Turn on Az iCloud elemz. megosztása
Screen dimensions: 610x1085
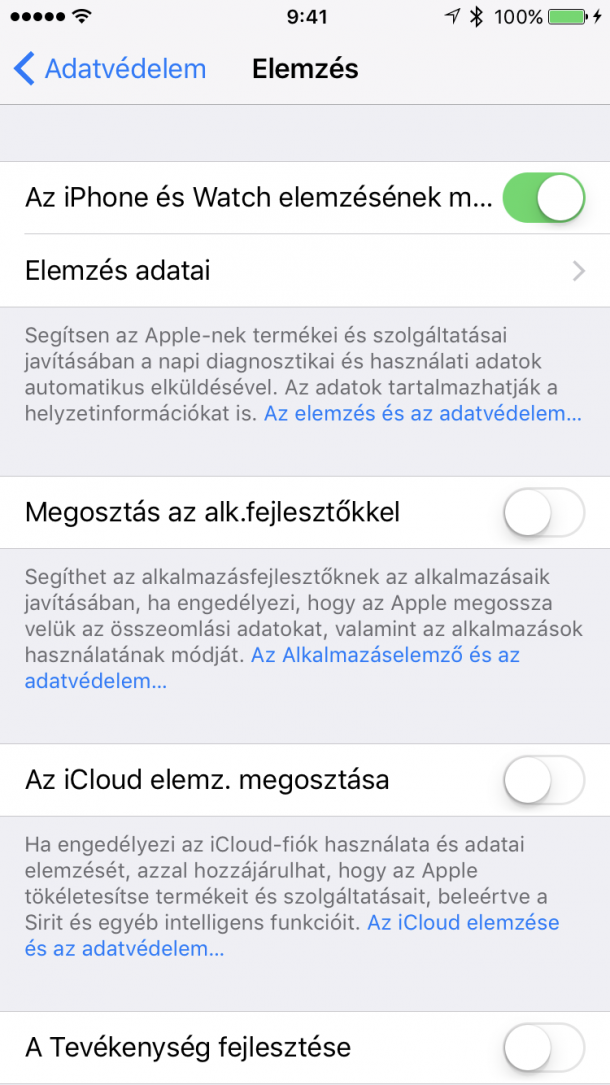[544, 781]
